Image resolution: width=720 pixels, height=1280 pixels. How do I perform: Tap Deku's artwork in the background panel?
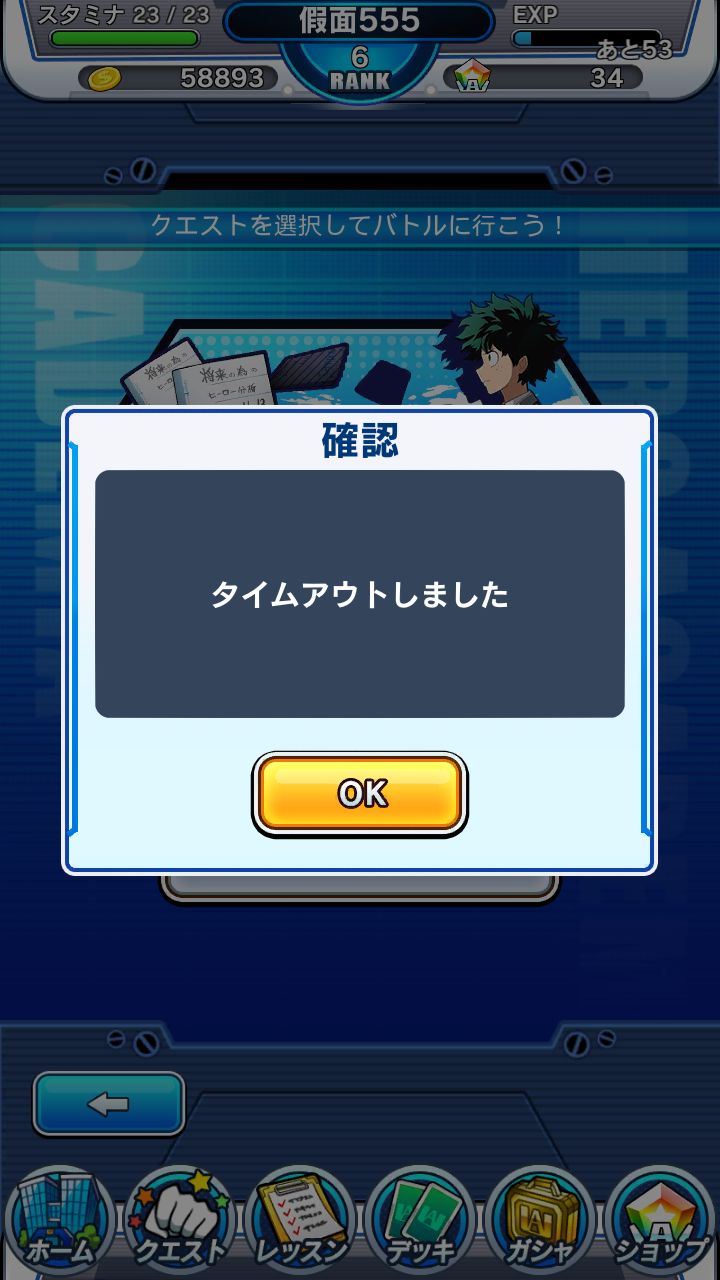[x=500, y=340]
